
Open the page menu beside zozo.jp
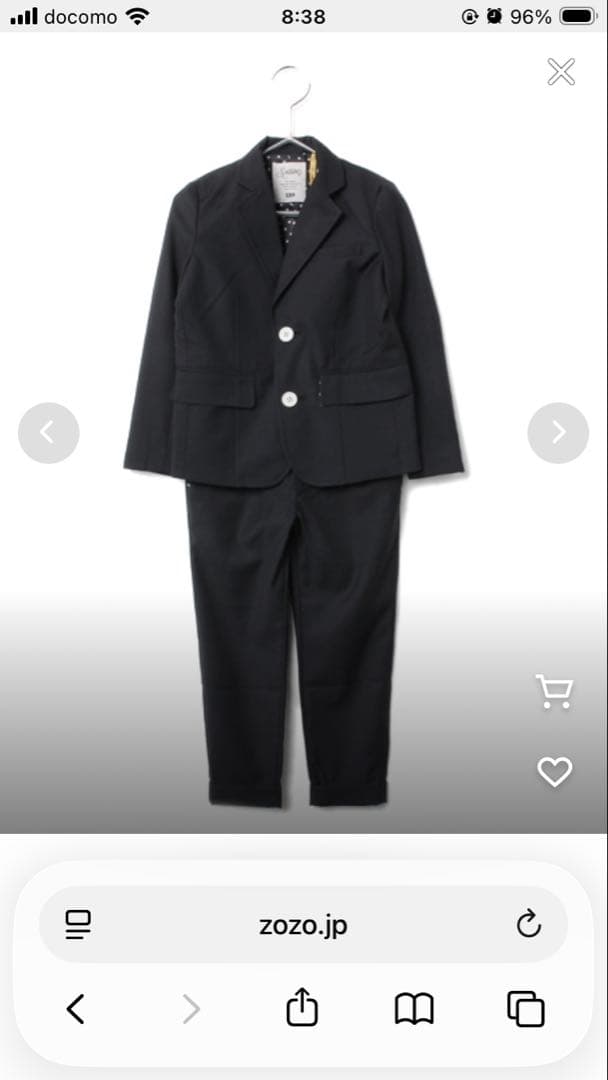(x=78, y=925)
